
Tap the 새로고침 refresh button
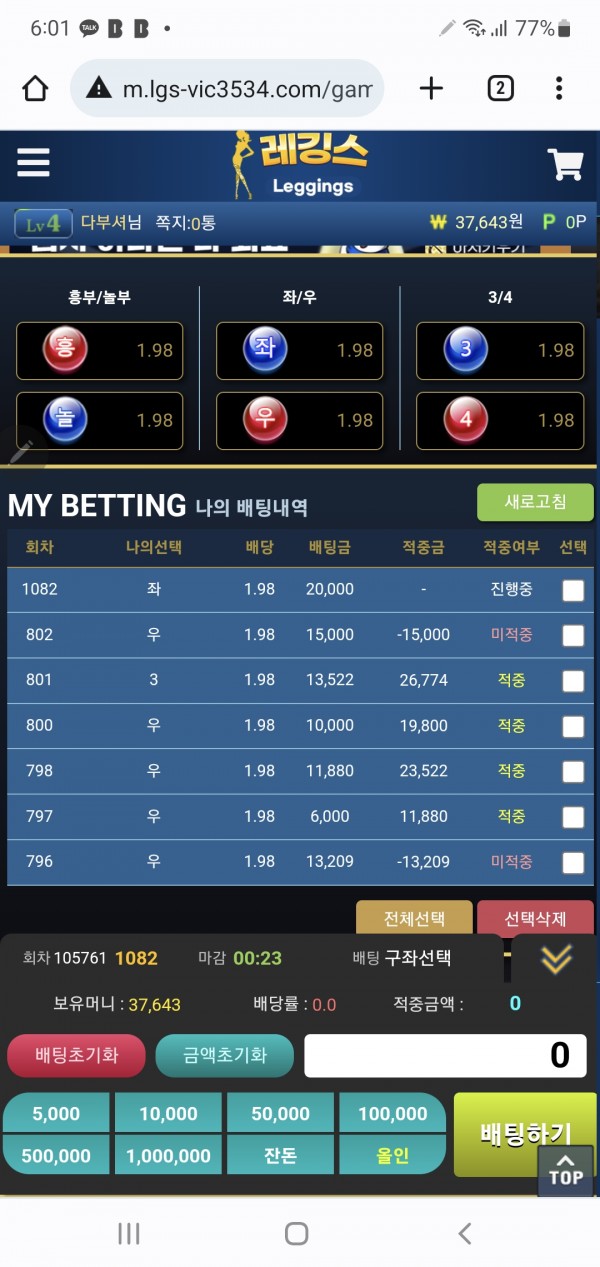(535, 502)
